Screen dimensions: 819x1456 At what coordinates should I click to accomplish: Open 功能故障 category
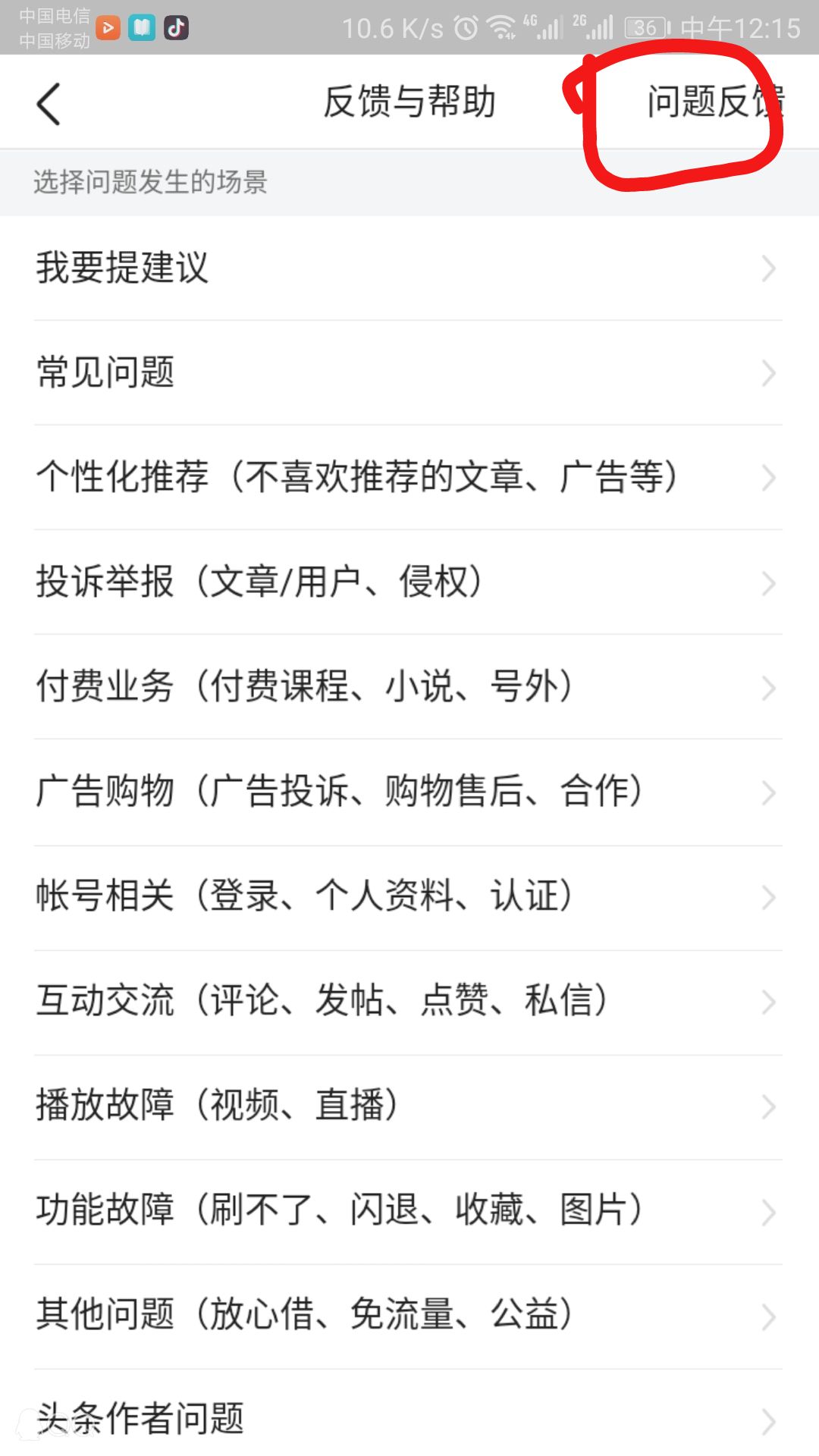408,1210
